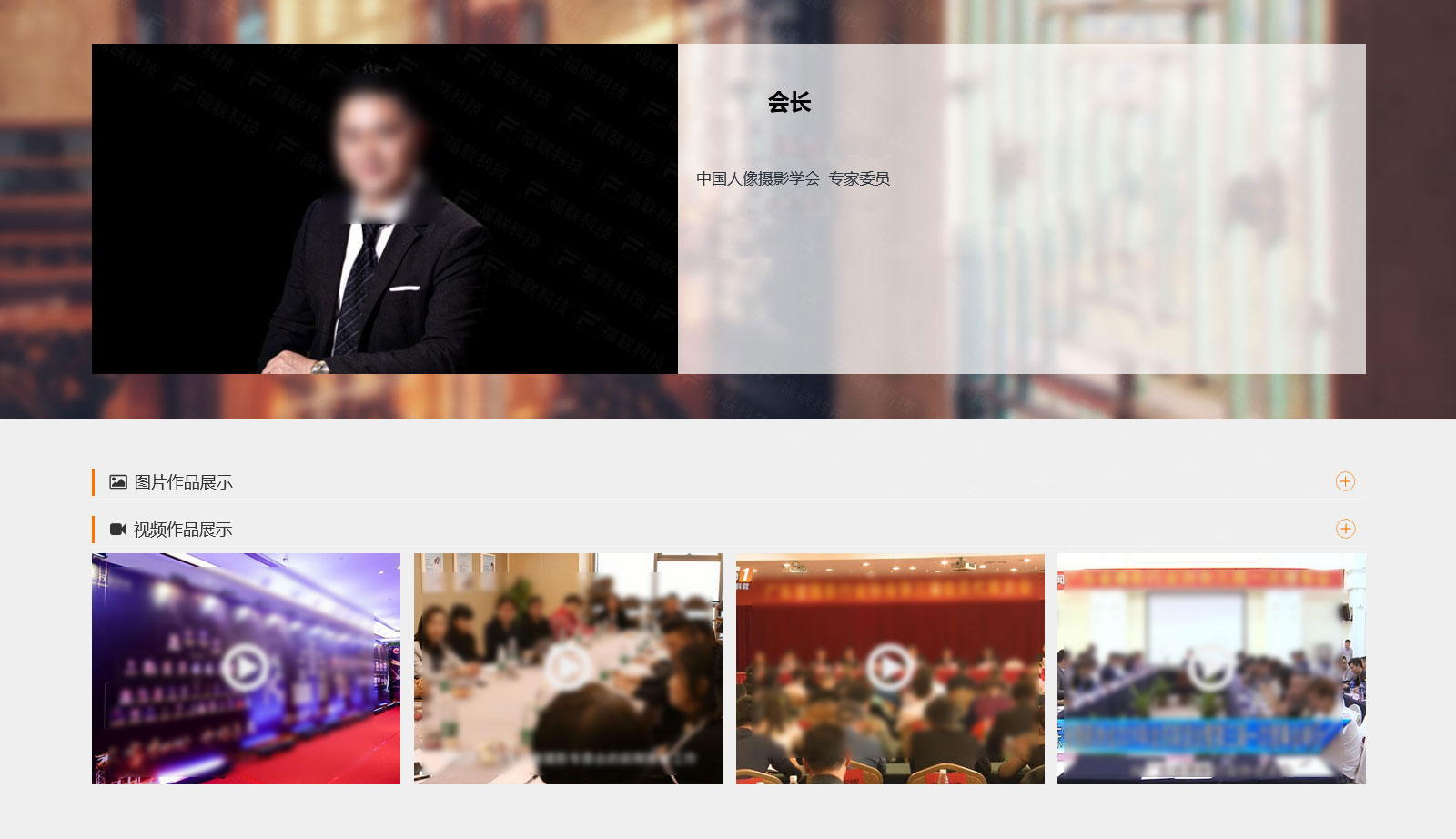Play the video with the projector screen meeting room
Screen dimensions: 1456x839
point(1210,669)
